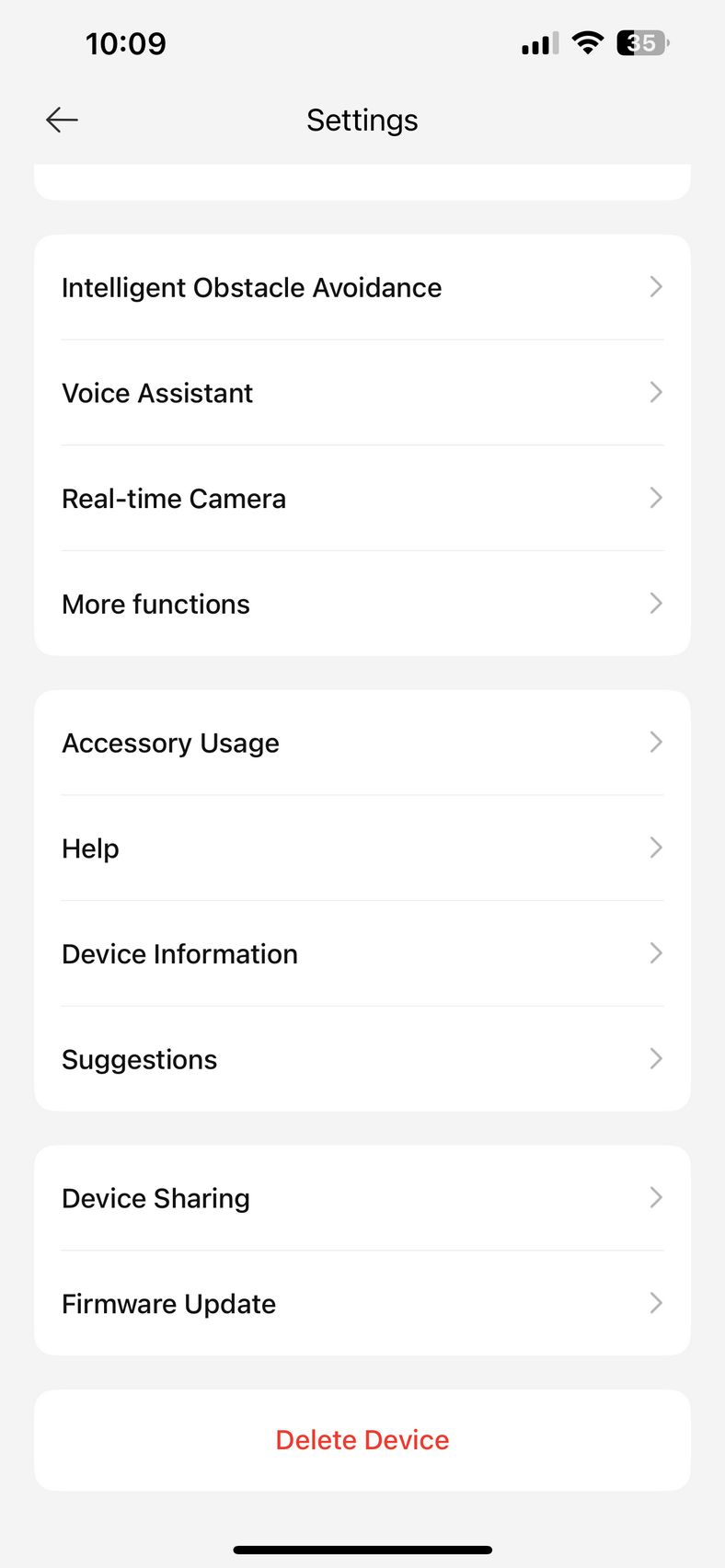Open the Voice Assistant row

pyautogui.click(x=362, y=393)
